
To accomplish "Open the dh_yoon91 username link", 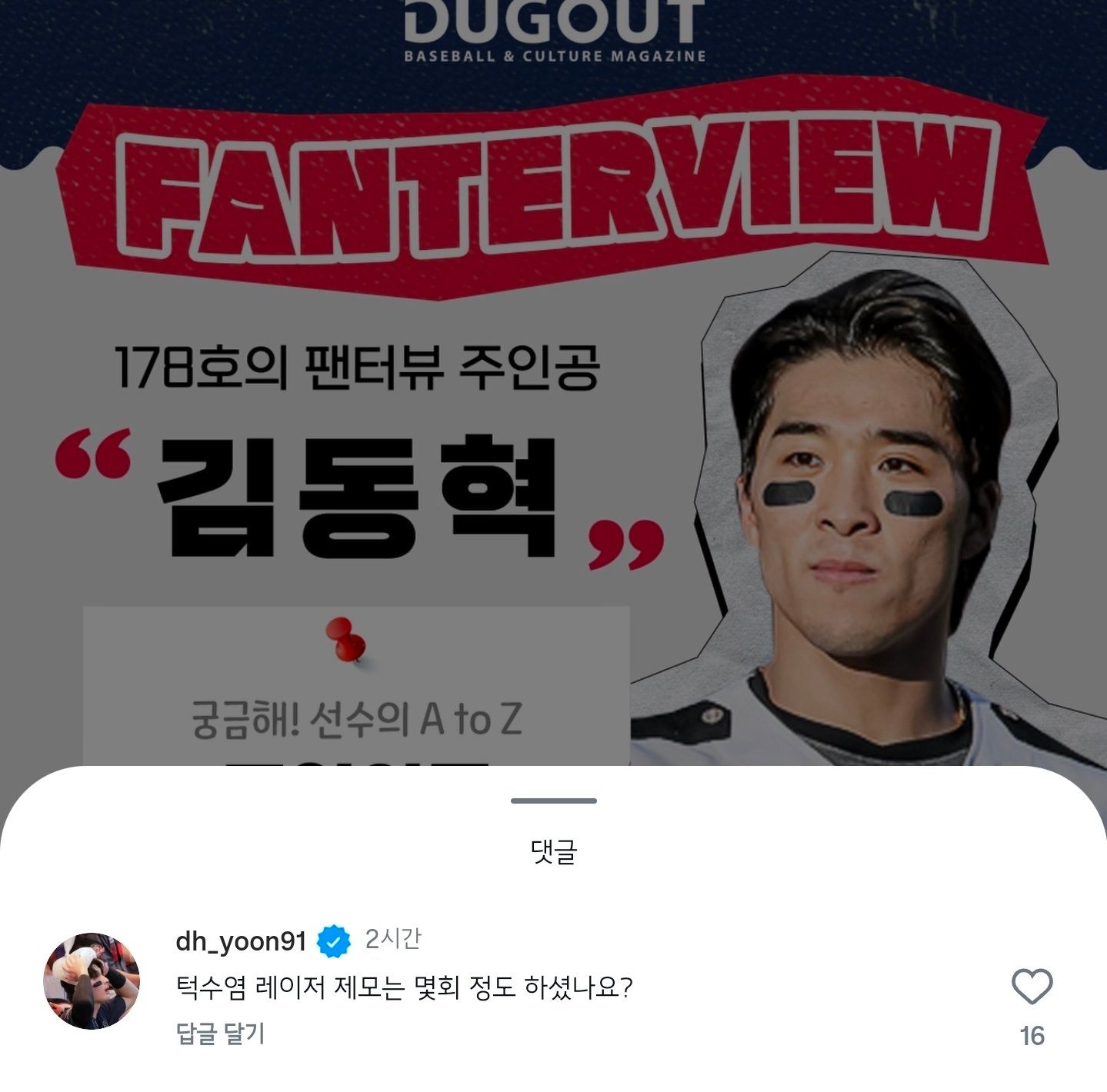I will coord(241,941).
